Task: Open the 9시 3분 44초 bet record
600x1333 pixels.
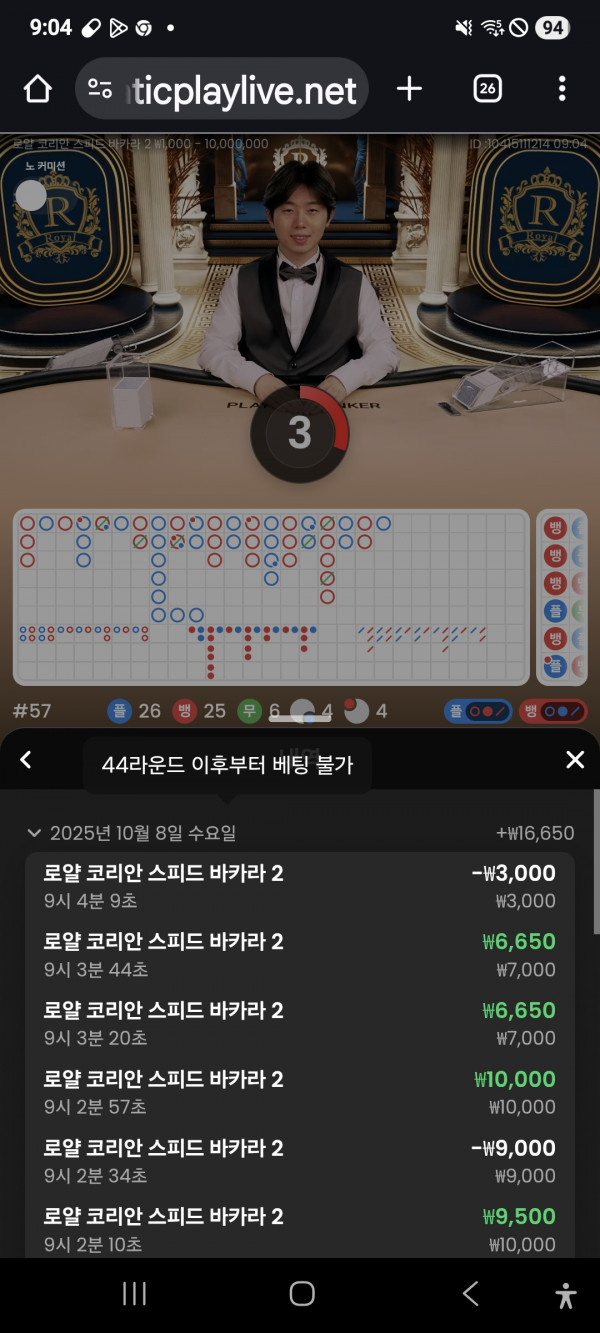Action: (300, 955)
